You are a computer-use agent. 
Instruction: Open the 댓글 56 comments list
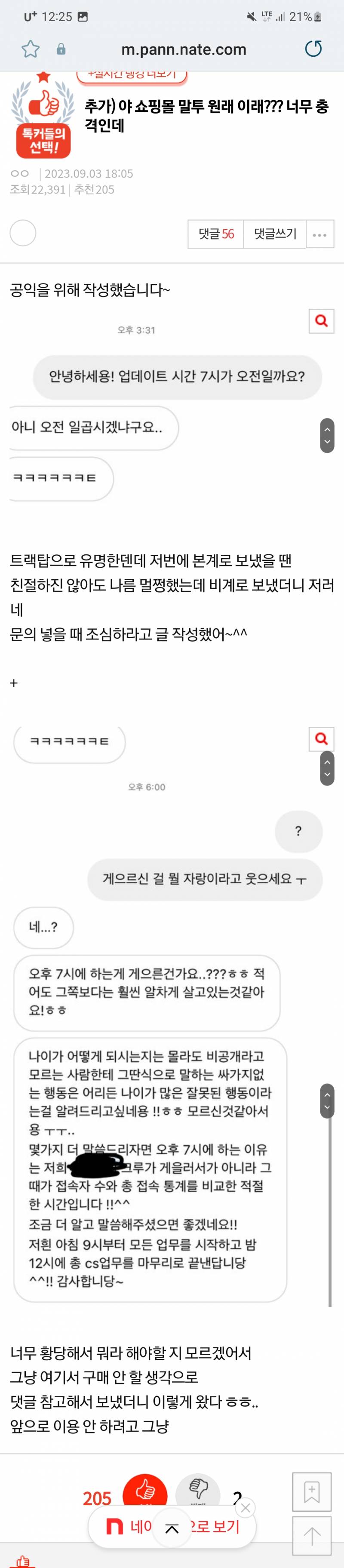215,234
